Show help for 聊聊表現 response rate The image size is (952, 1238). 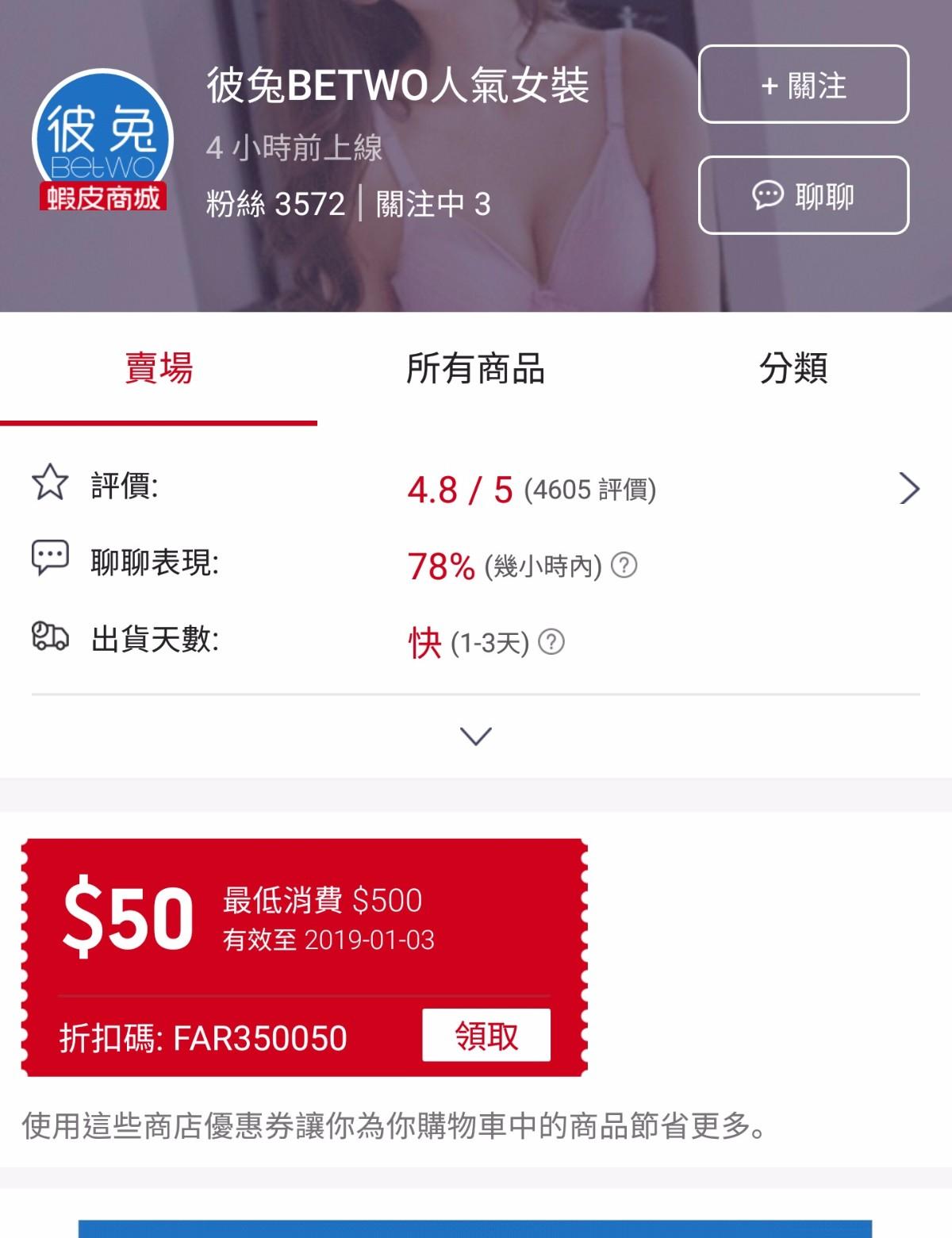[x=624, y=566]
